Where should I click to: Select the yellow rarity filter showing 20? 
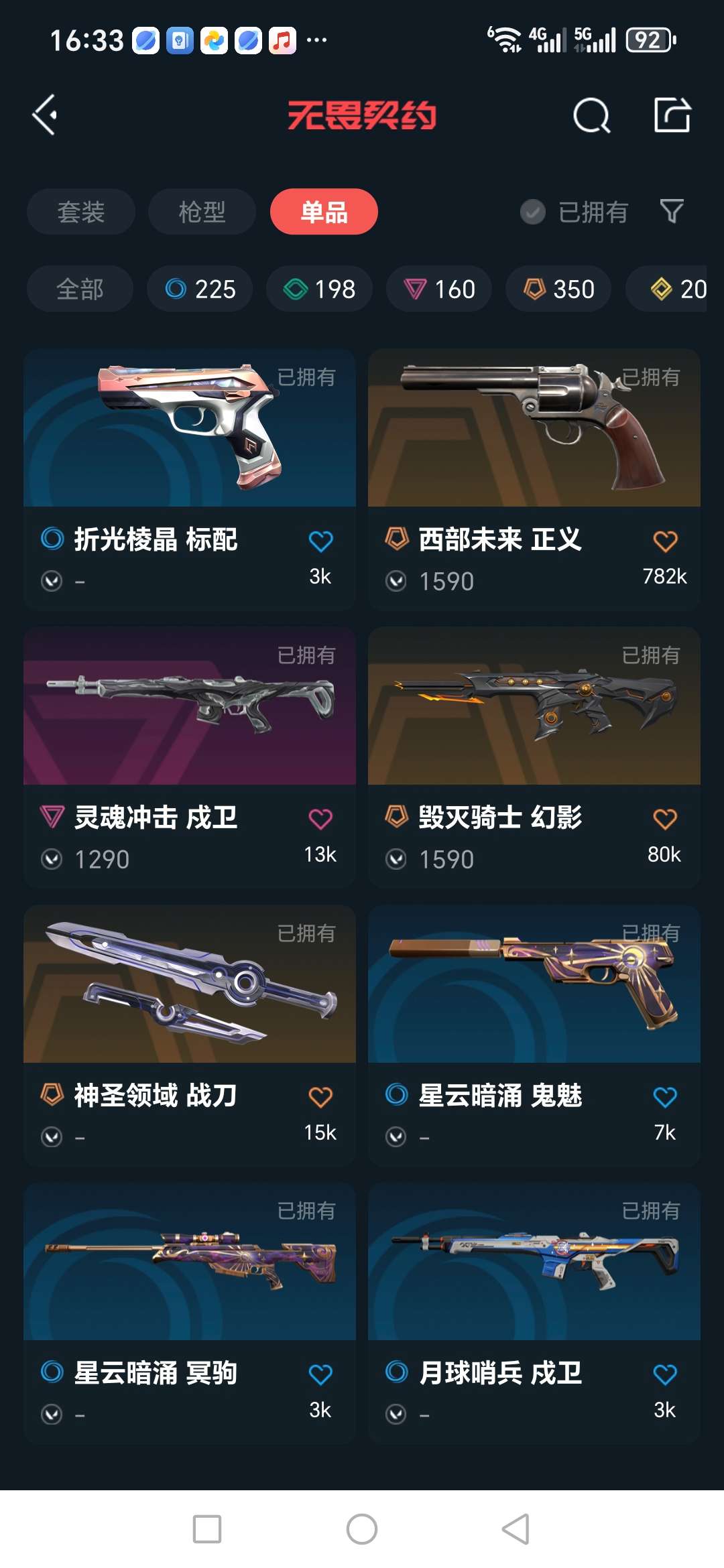(x=674, y=289)
